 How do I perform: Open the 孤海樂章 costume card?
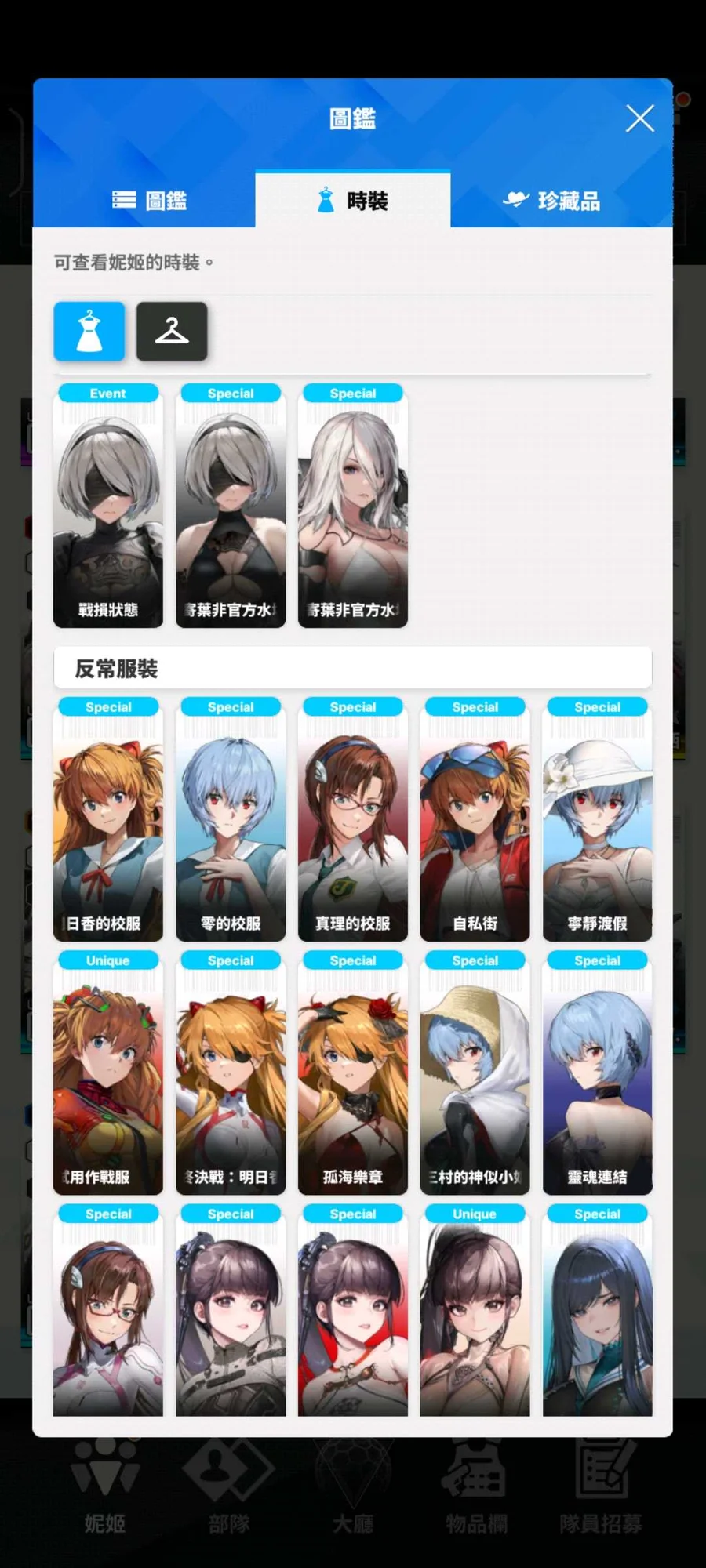pos(353,1073)
